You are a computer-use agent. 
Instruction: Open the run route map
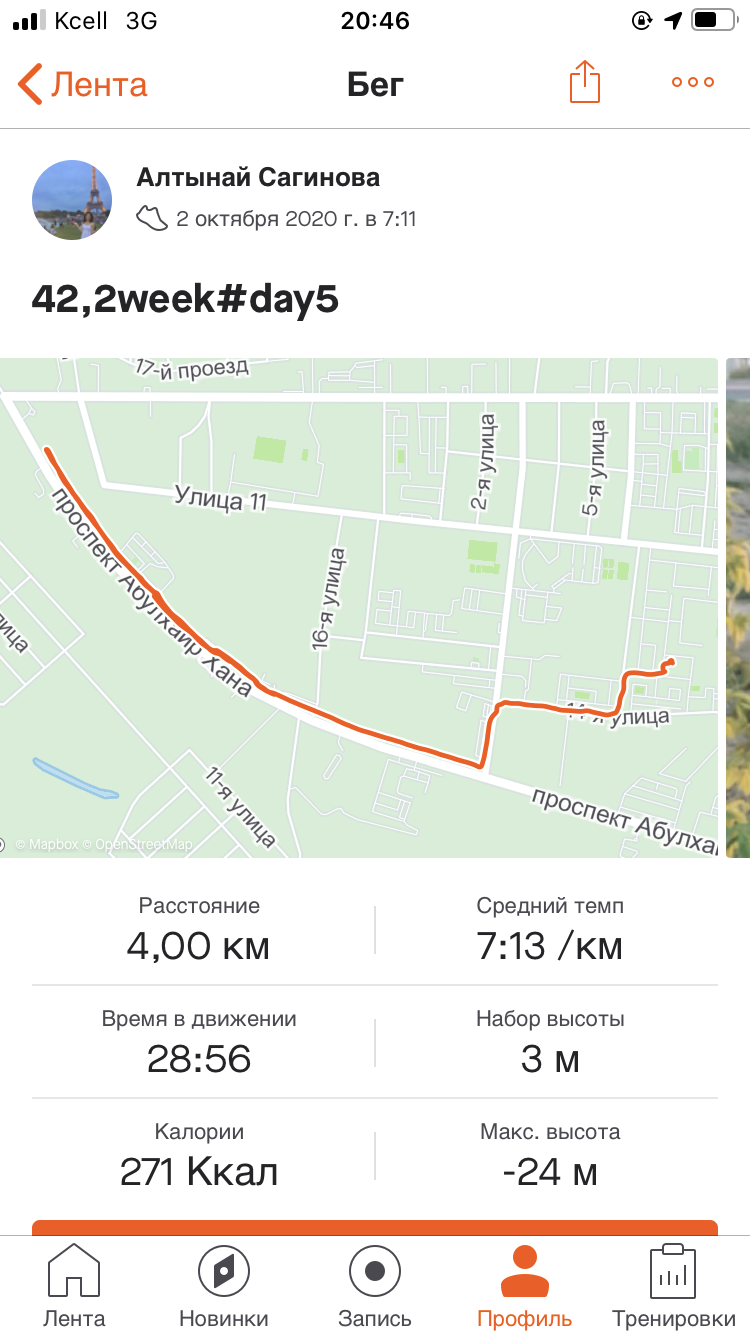pyautogui.click(x=359, y=607)
